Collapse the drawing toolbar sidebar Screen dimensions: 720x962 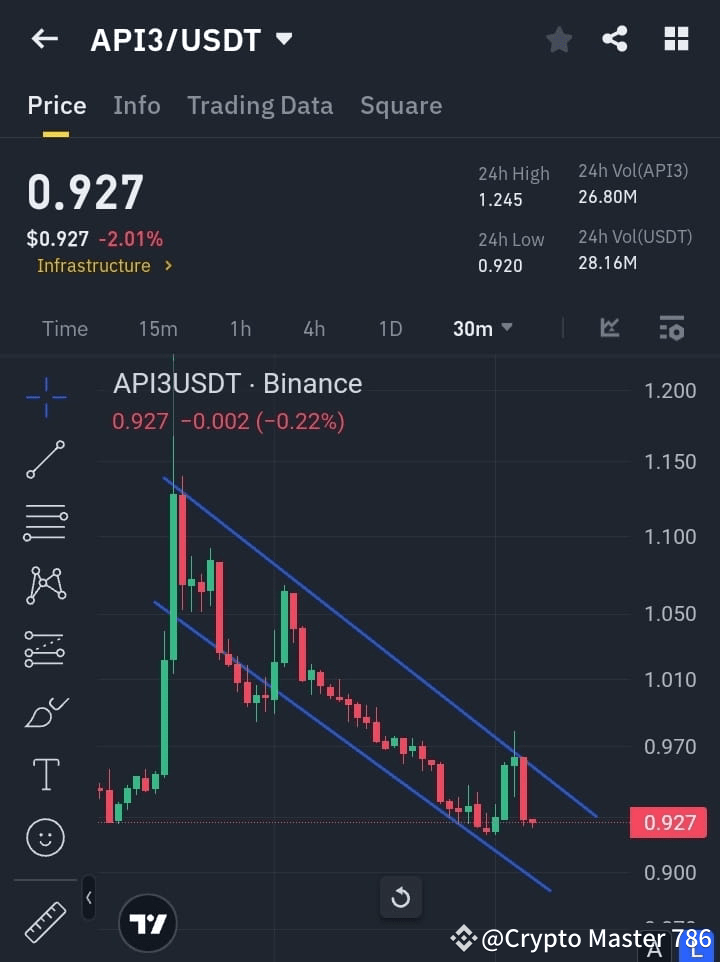coord(88,898)
